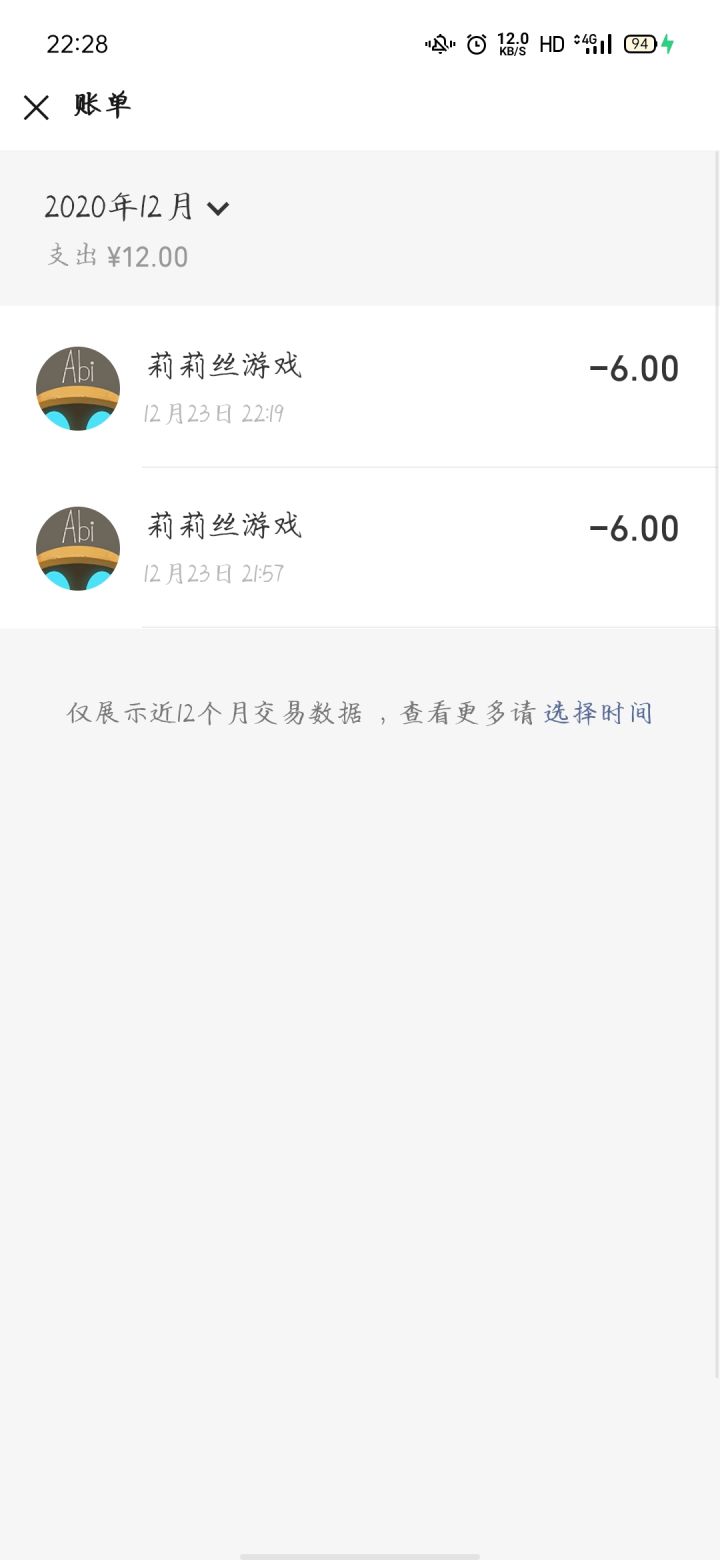This screenshot has height=1560, width=720.
Task: Open the 账单 title header
Action: point(101,106)
